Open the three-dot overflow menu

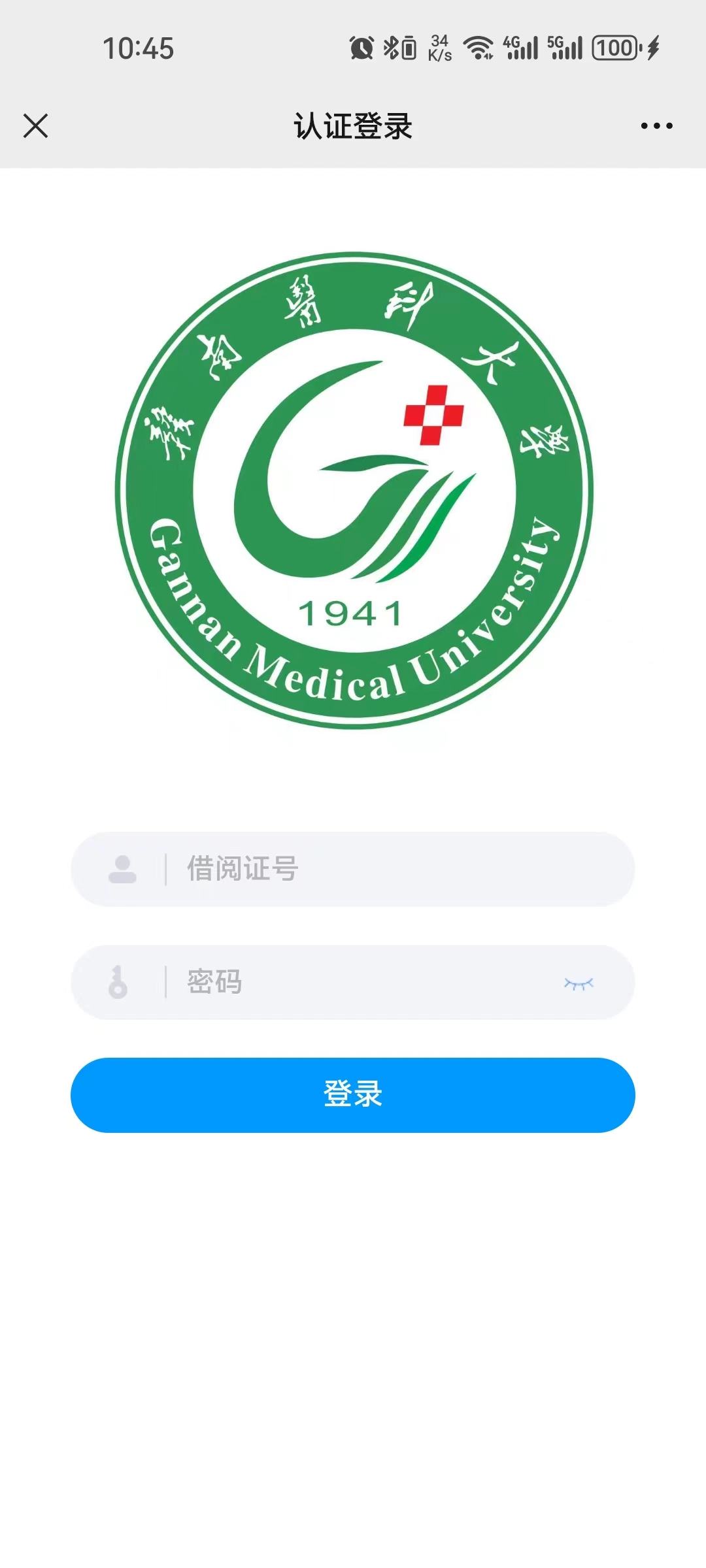click(656, 126)
